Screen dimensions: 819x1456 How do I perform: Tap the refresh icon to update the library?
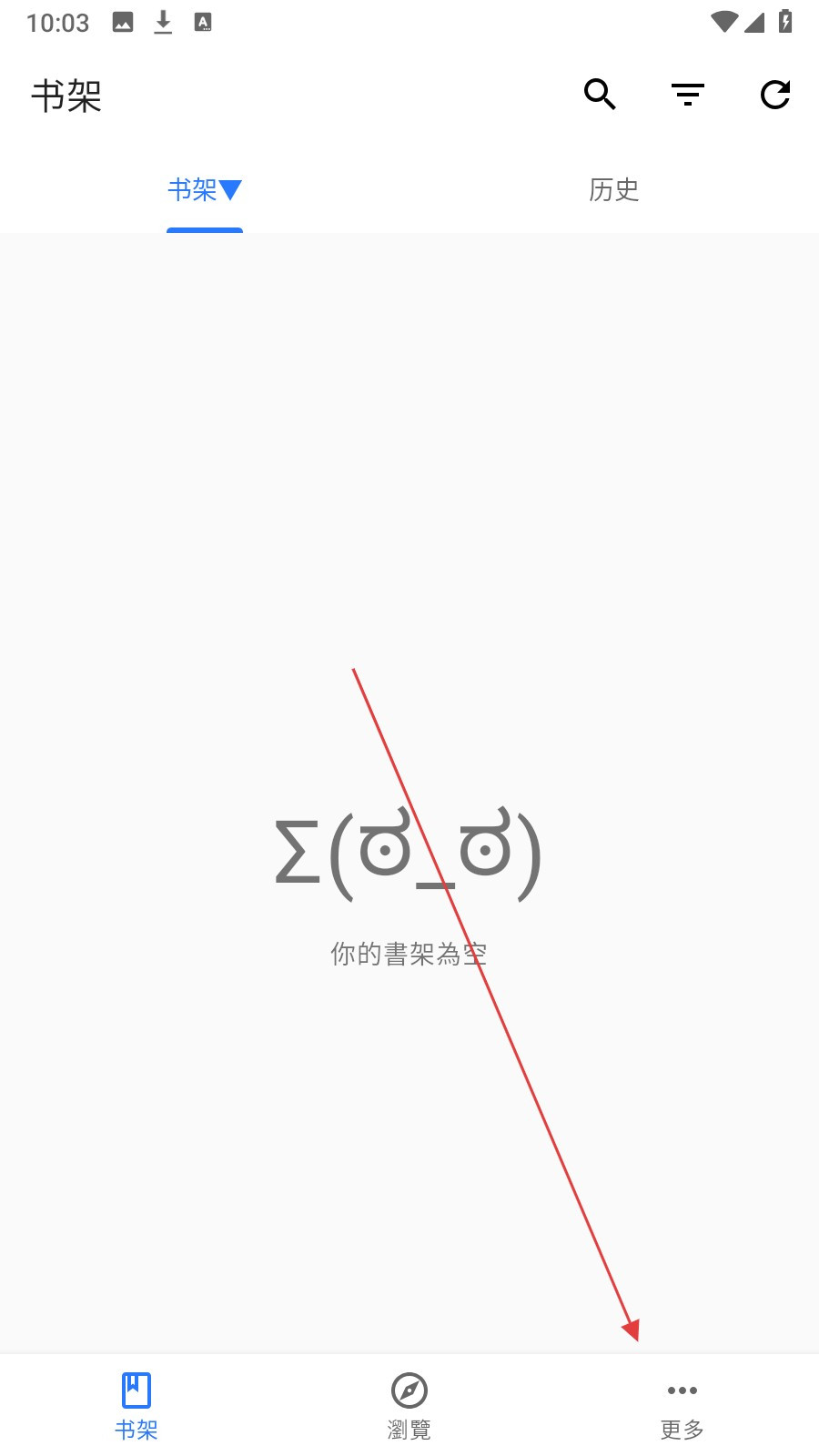(x=775, y=94)
